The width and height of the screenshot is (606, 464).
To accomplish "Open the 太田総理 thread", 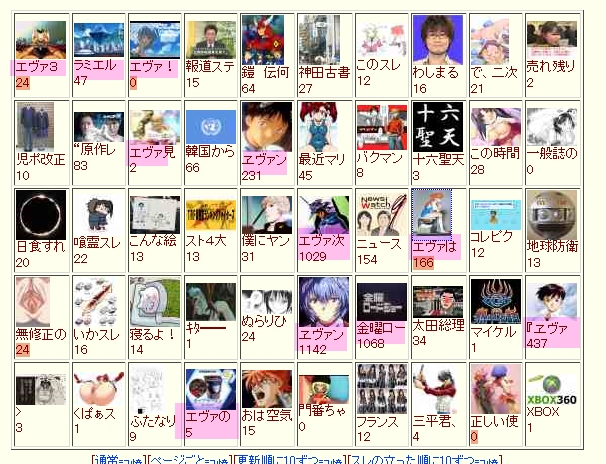I will 438,301.
